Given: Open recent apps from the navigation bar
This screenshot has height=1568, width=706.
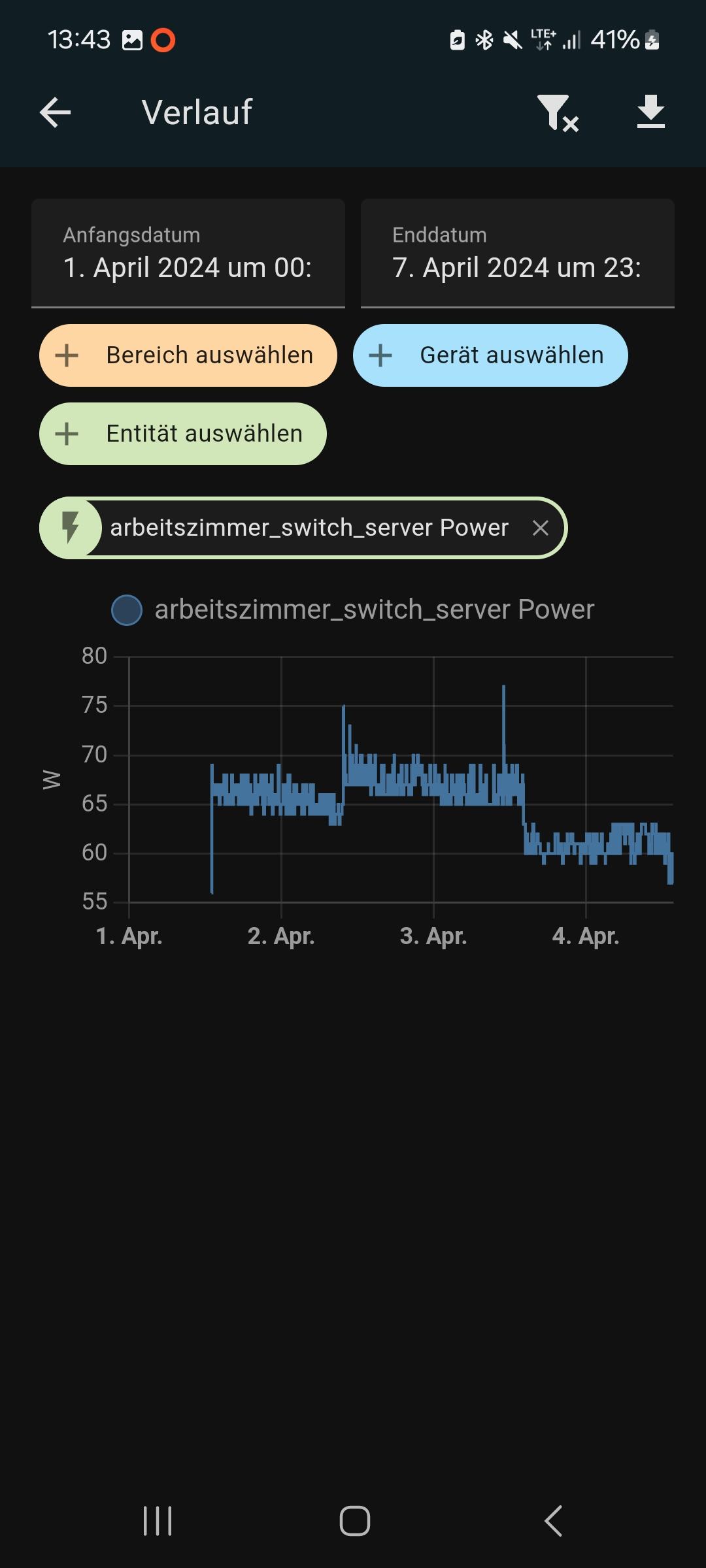Looking at the screenshot, I should 158,1521.
